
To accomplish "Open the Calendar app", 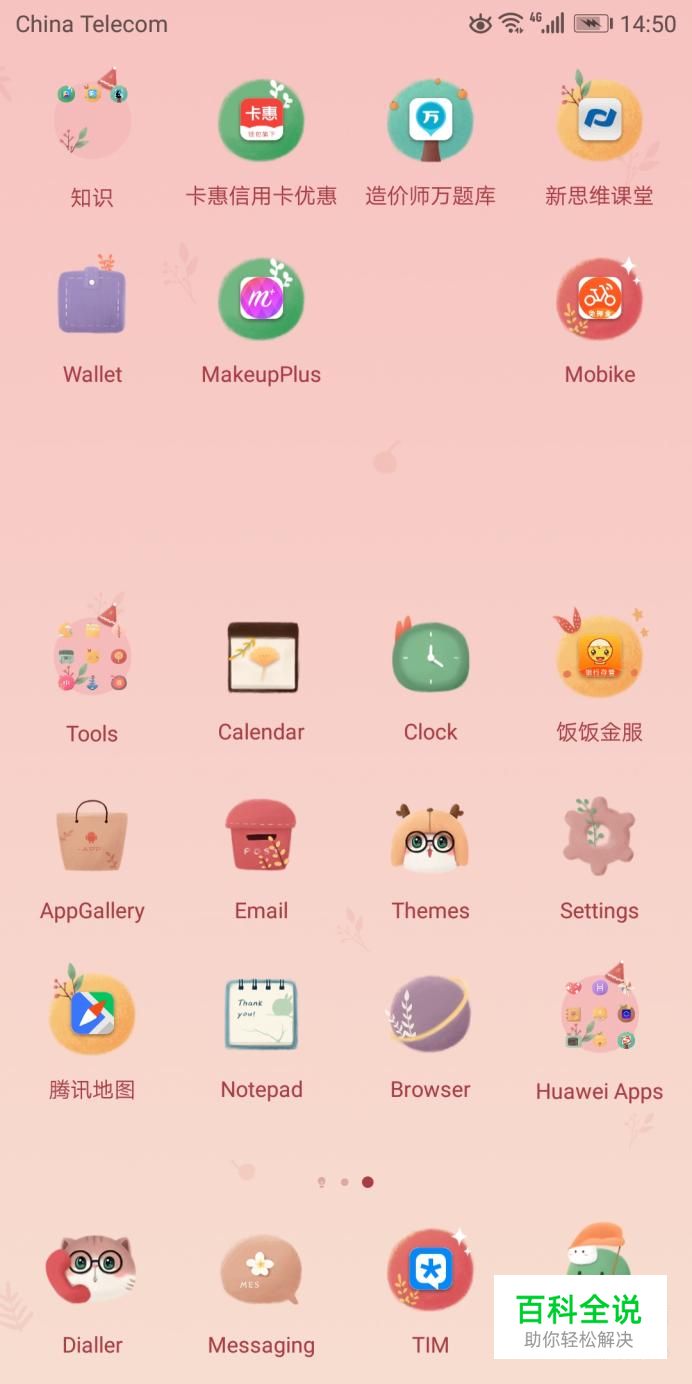I will (x=261, y=657).
